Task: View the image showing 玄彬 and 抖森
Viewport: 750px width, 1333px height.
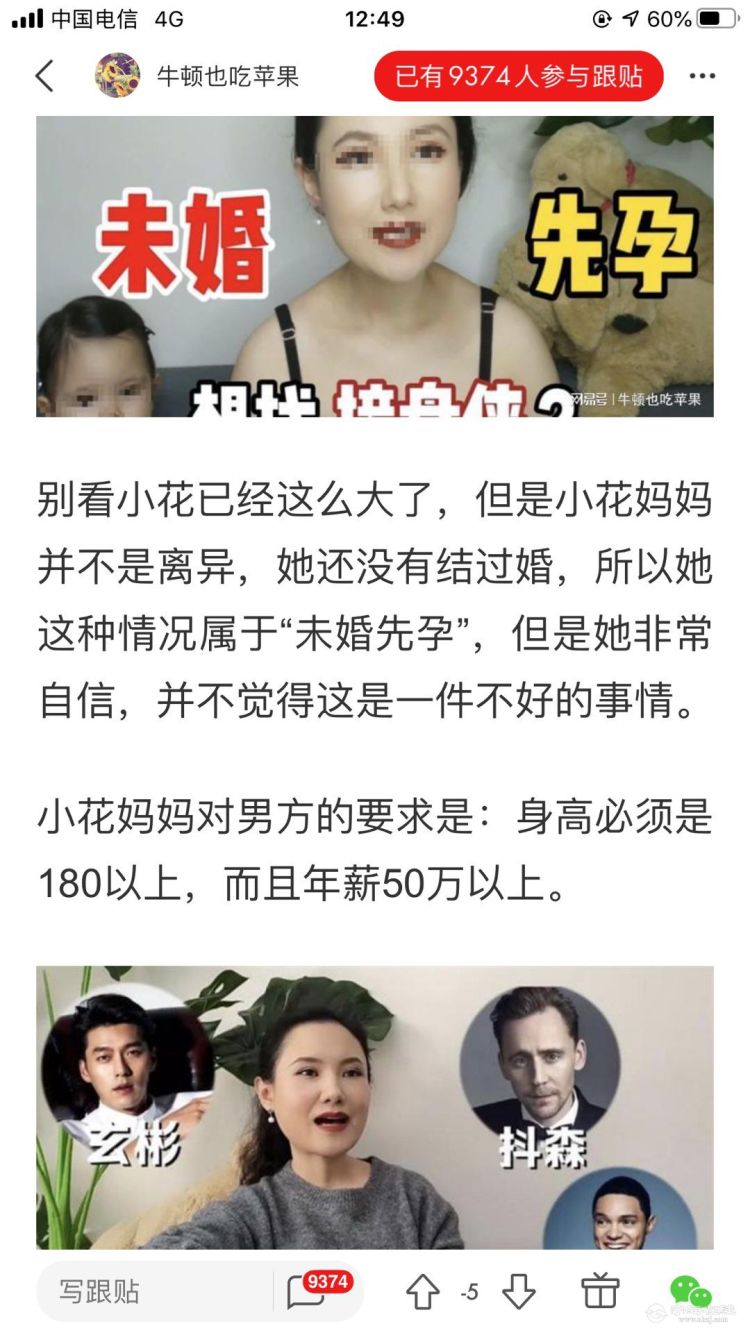Action: [375, 1107]
